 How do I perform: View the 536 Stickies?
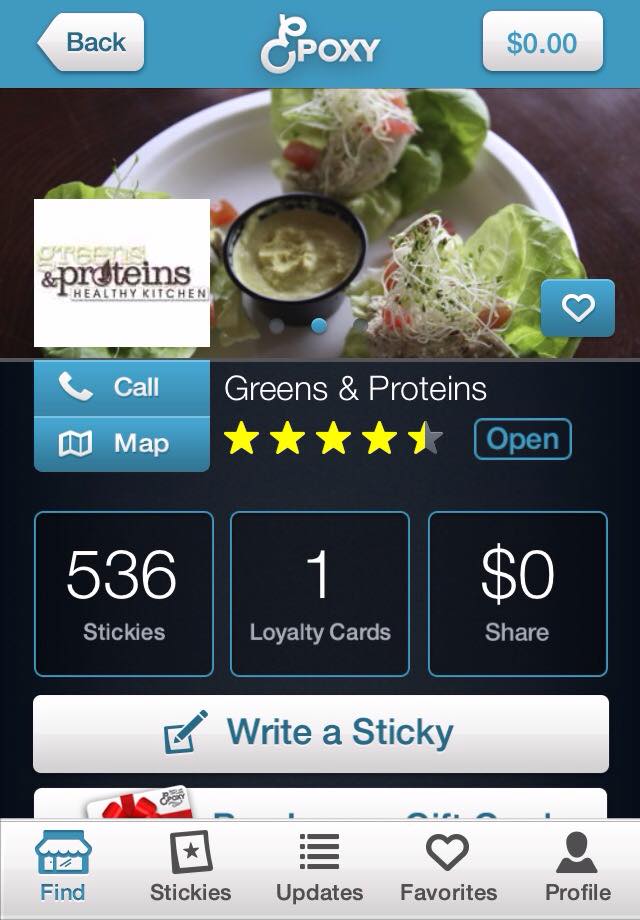point(124,594)
